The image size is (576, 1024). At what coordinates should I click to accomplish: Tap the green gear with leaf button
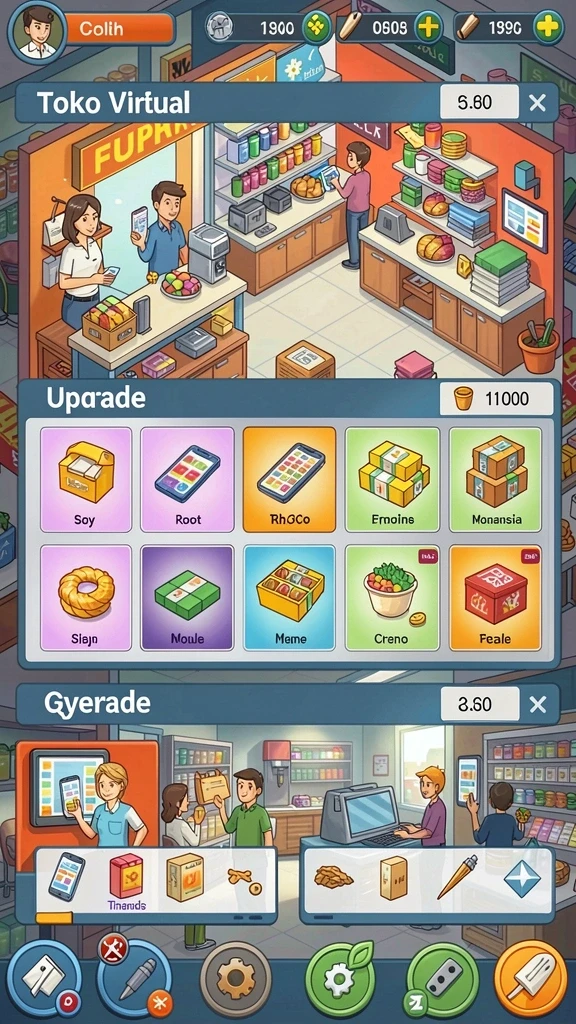(339, 979)
